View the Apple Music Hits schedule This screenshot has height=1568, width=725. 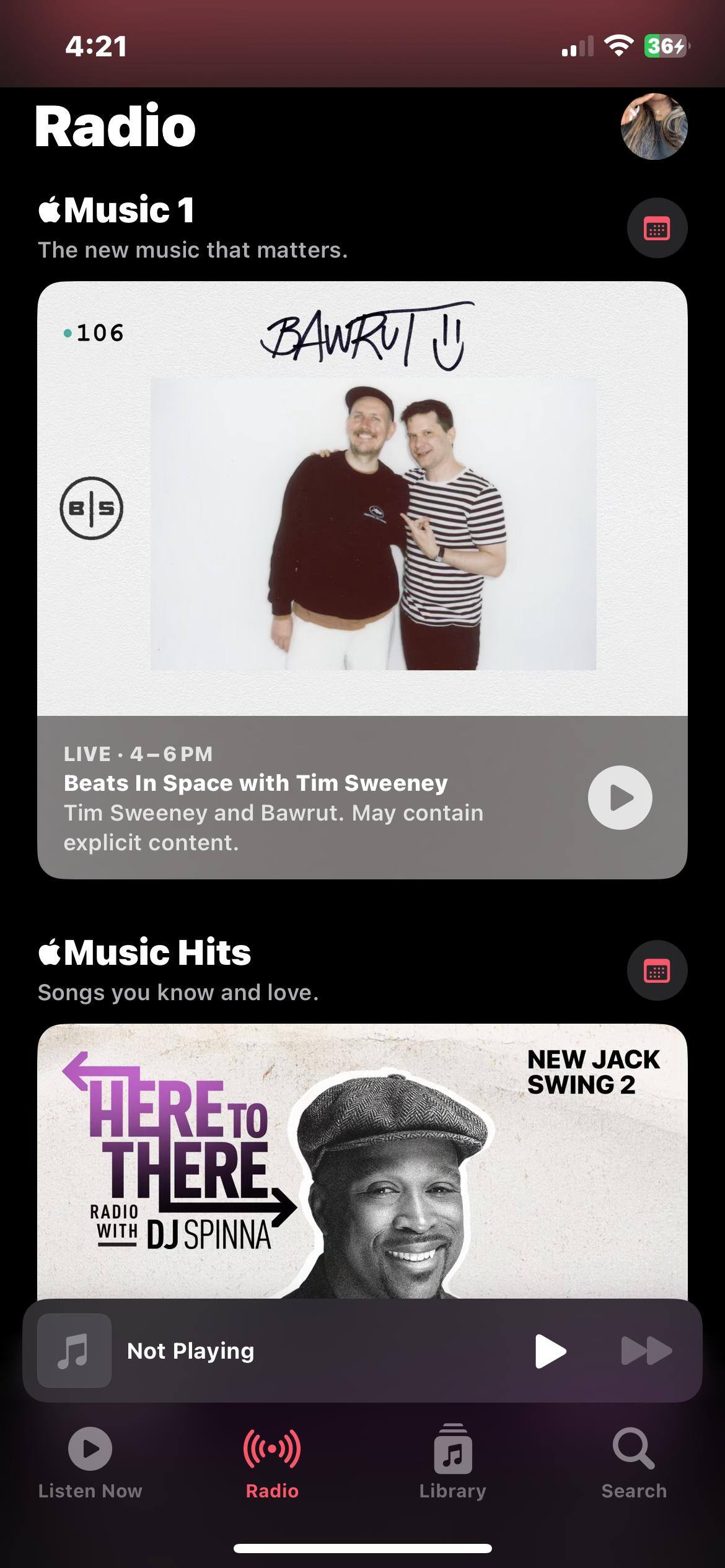657,970
